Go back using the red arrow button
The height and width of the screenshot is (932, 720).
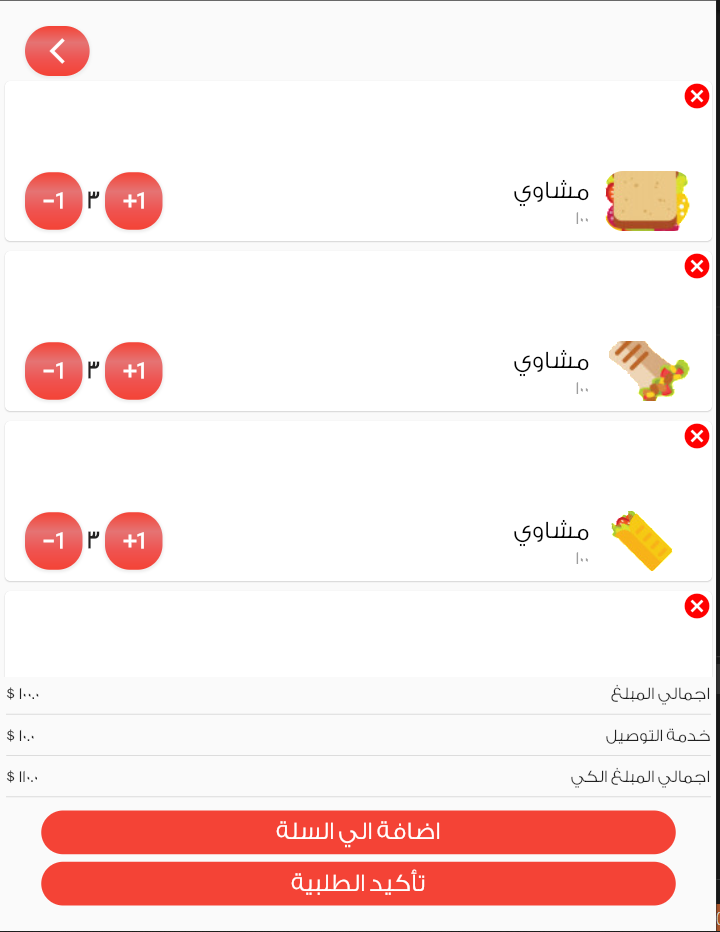(57, 51)
